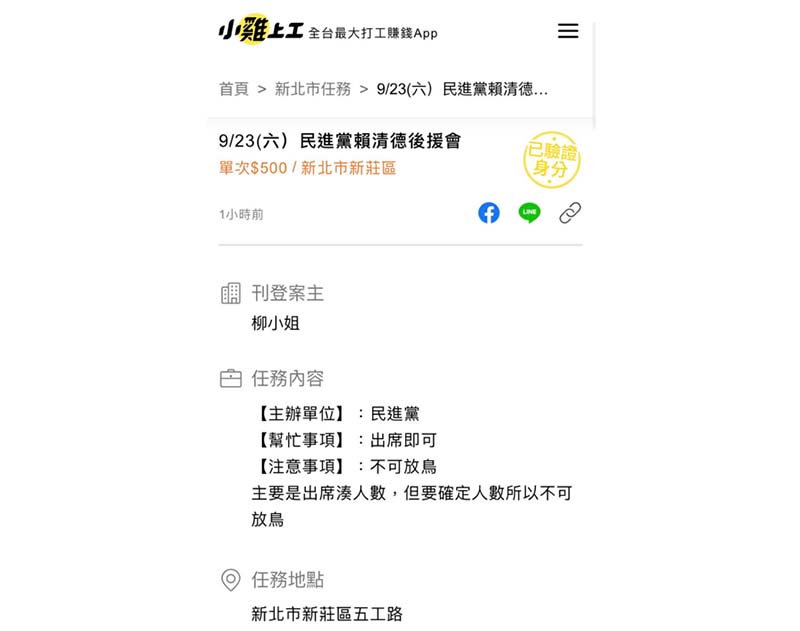Screen dimensions: 800x631
Task: Go to 首頁 breadcrumb link
Action: (x=233, y=89)
